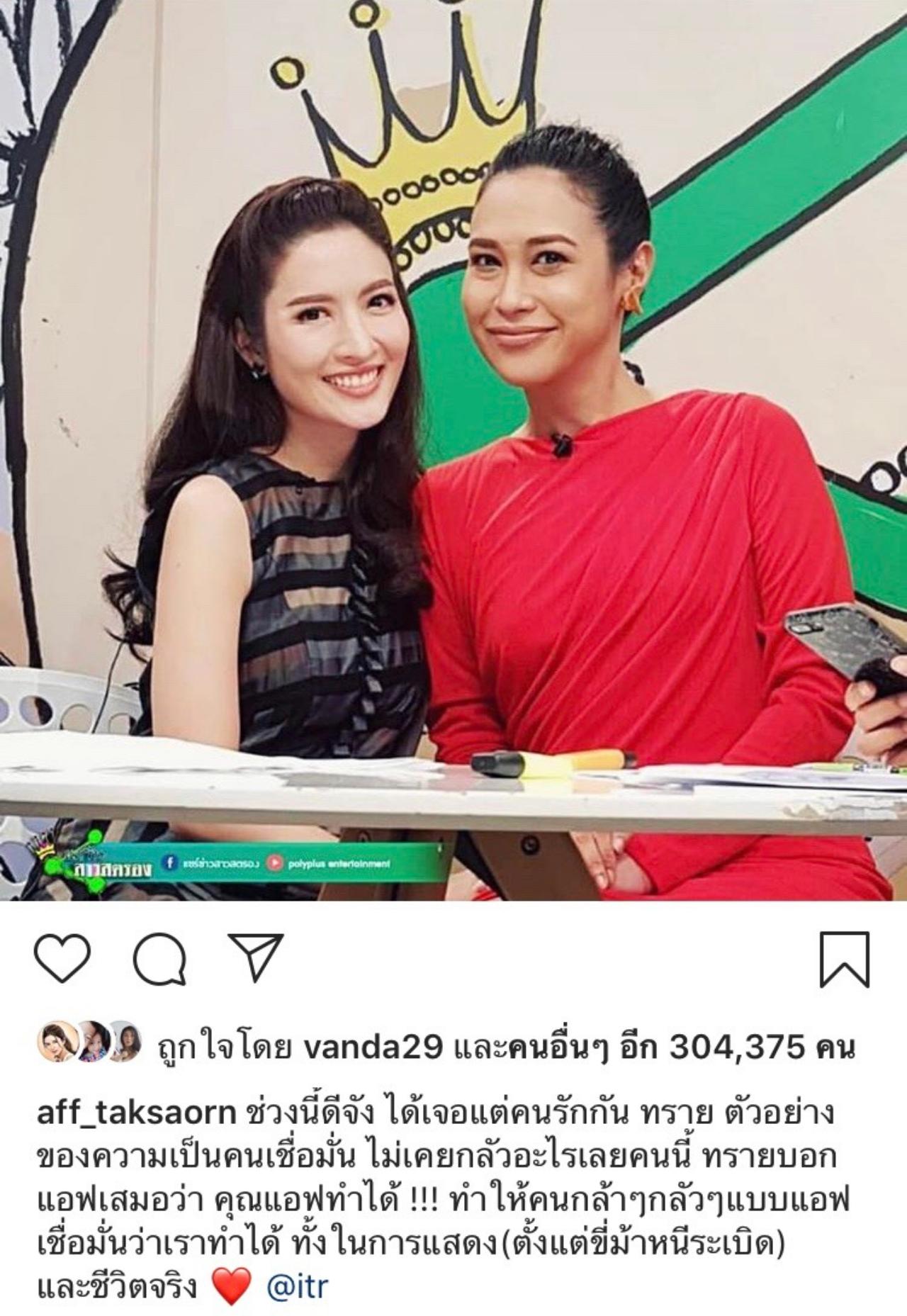Bookmark this post to saved
This screenshot has width=907, height=1316.
point(844,959)
